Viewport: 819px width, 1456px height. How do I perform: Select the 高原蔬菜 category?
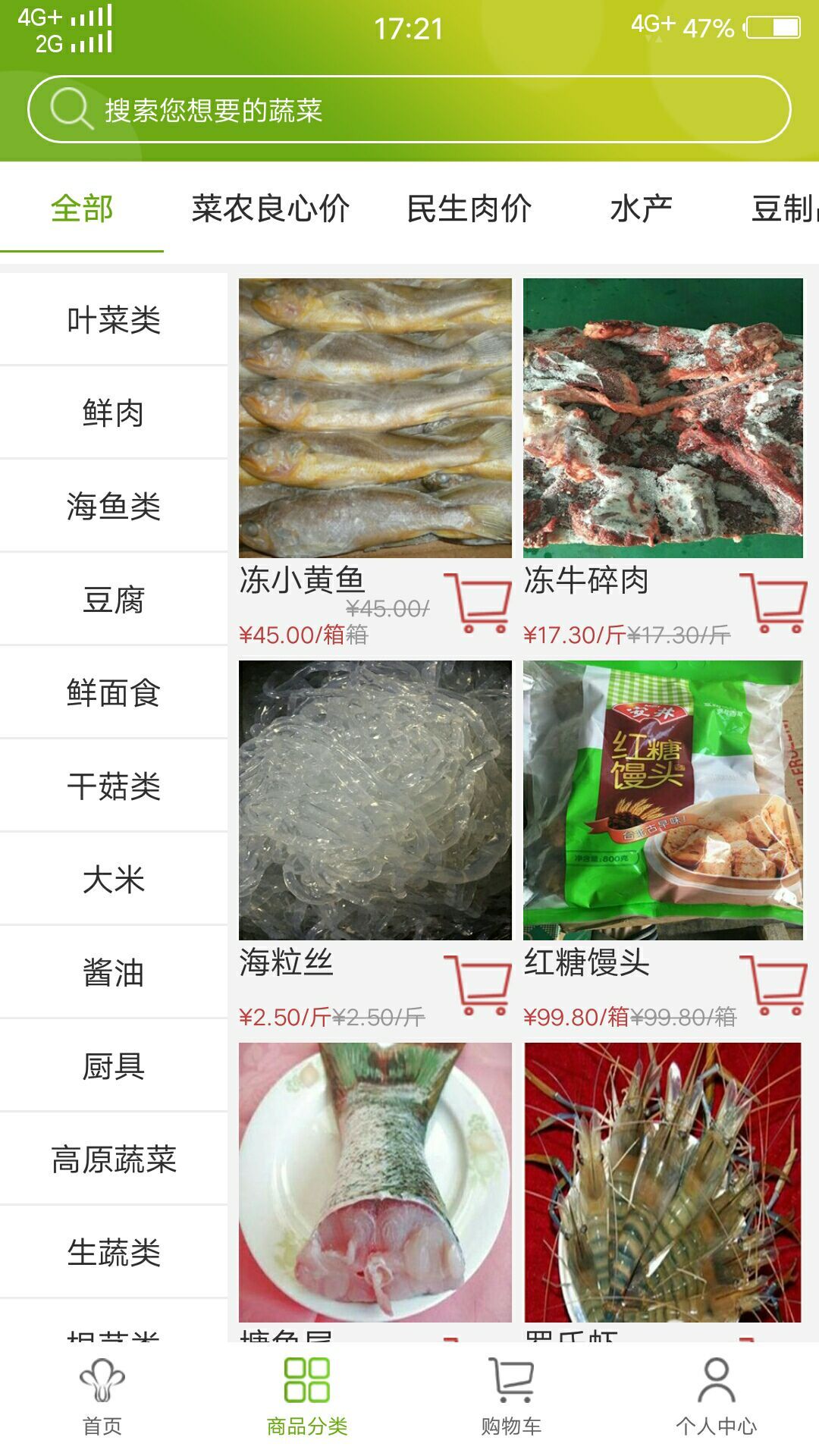[114, 1159]
